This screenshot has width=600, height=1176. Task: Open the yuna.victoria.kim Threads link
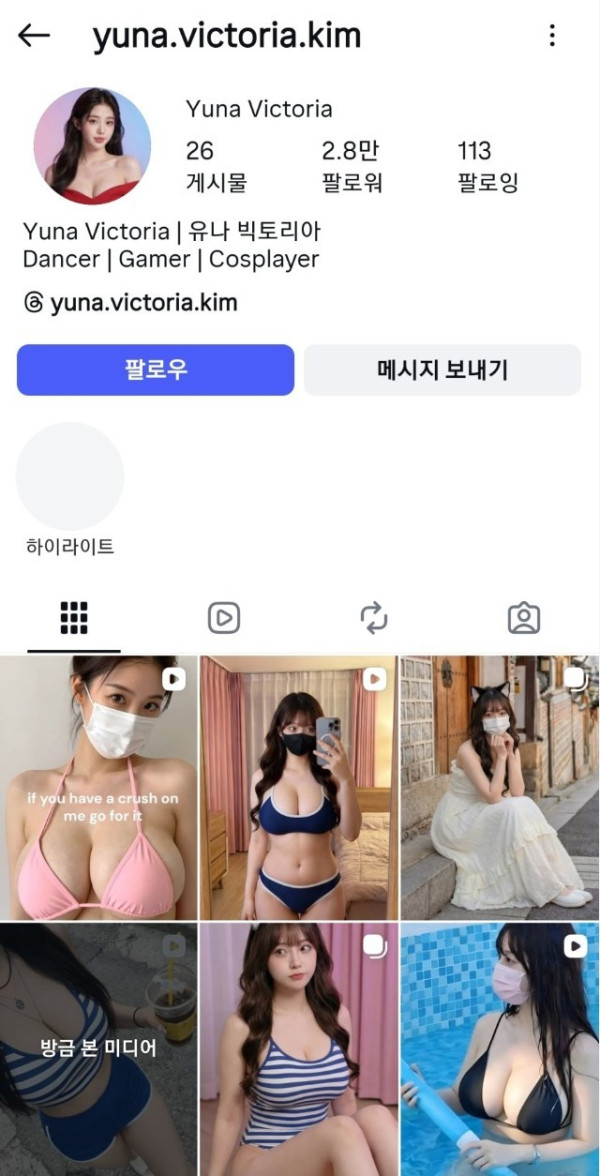[x=131, y=302]
